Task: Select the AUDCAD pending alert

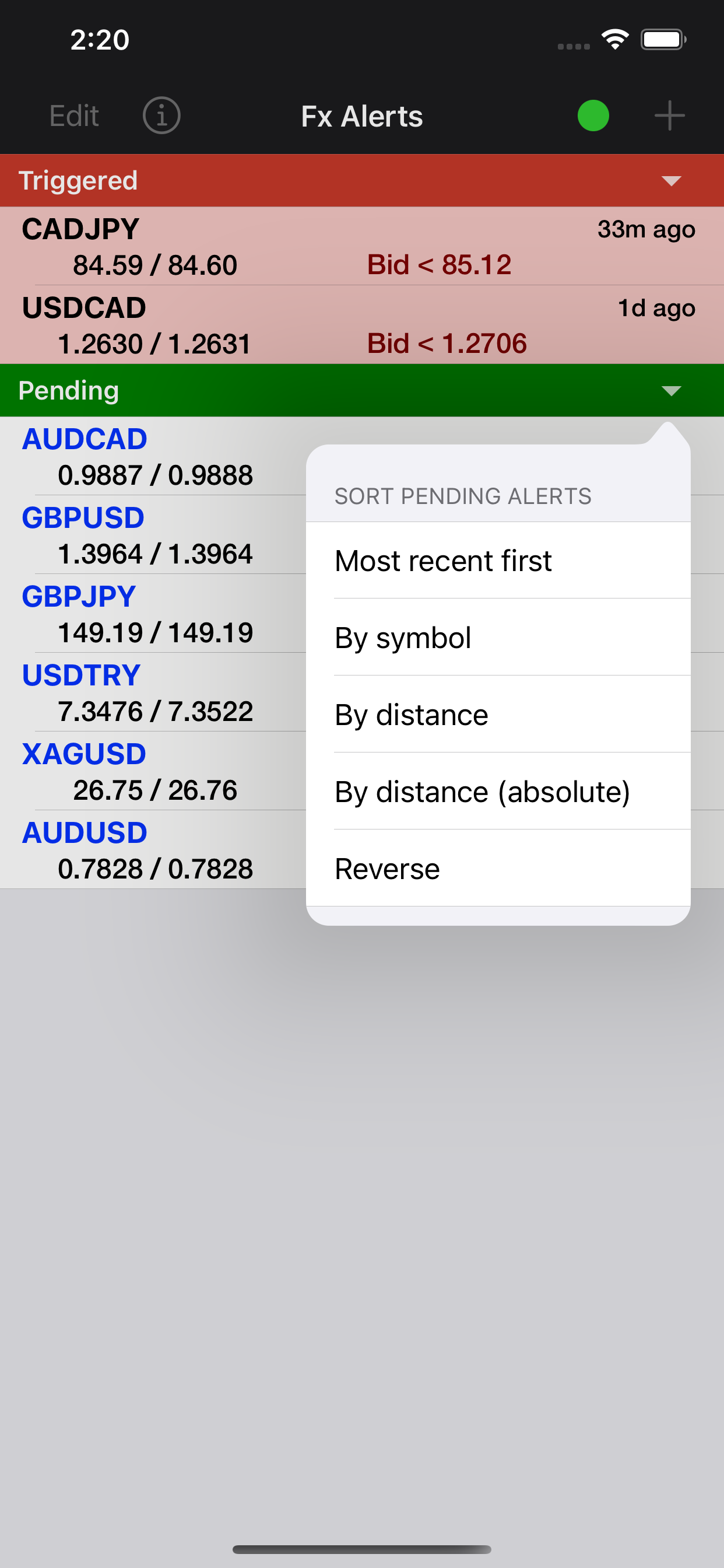Action: pos(152,456)
